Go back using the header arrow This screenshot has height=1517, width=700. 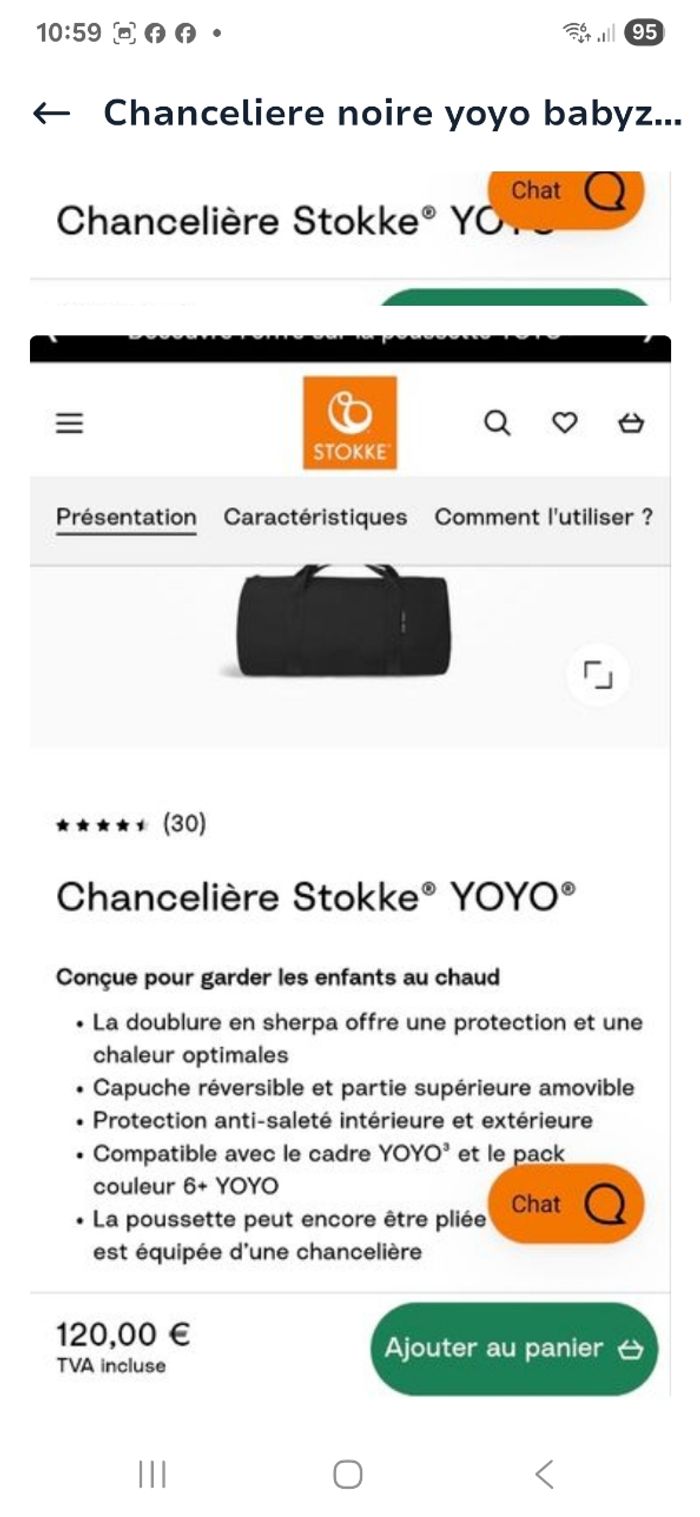coord(52,114)
